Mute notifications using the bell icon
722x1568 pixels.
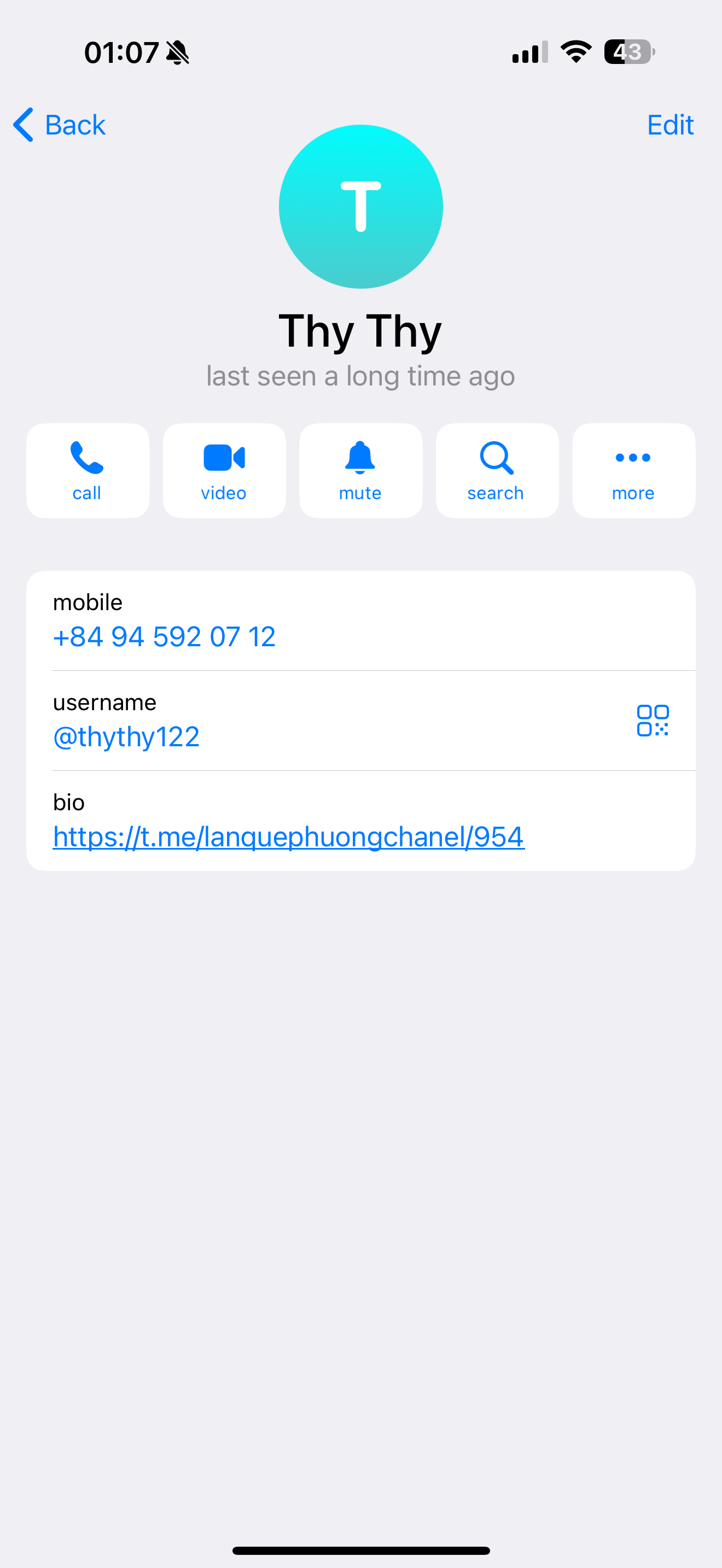point(360,470)
